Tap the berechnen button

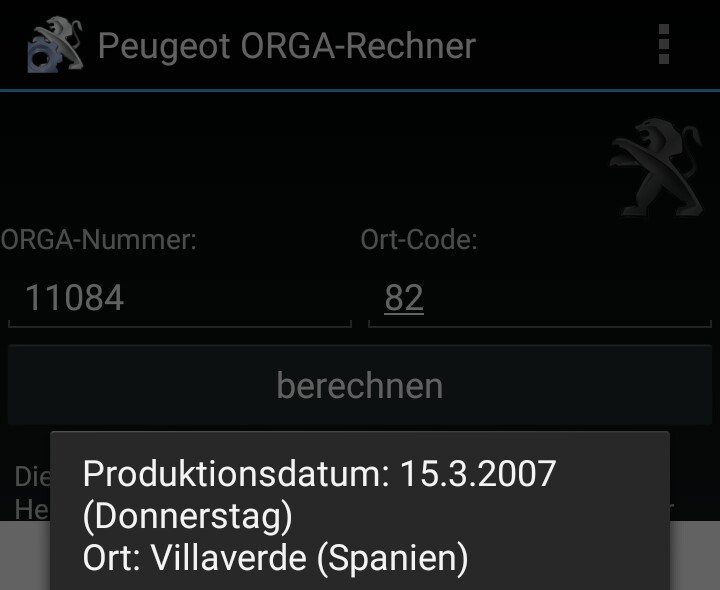pyautogui.click(x=360, y=385)
